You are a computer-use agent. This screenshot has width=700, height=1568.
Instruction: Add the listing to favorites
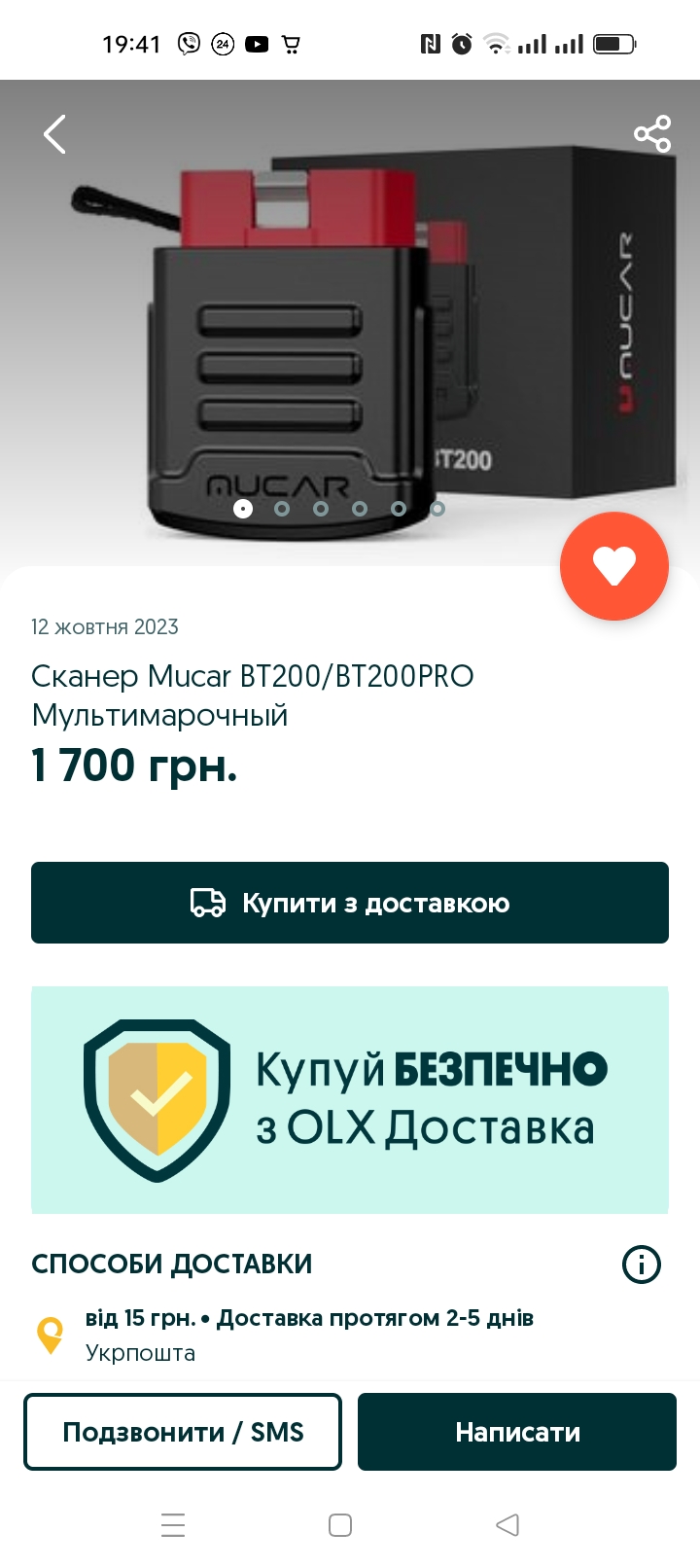[613, 566]
